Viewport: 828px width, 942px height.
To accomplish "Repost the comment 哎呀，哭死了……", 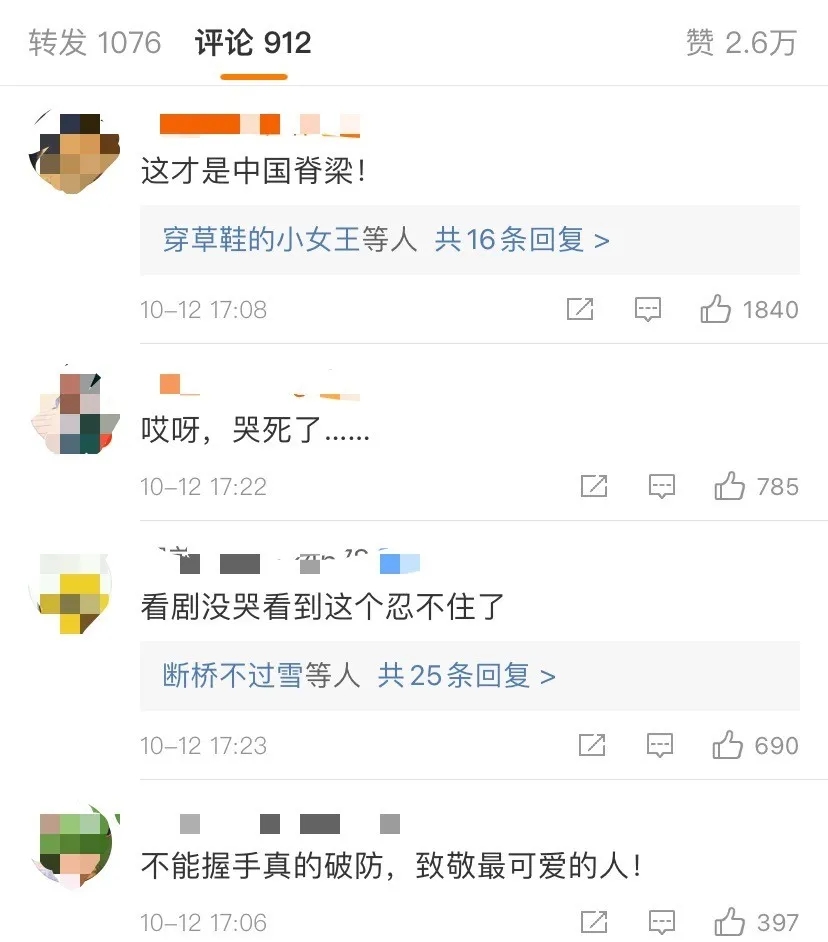I will pyautogui.click(x=594, y=487).
